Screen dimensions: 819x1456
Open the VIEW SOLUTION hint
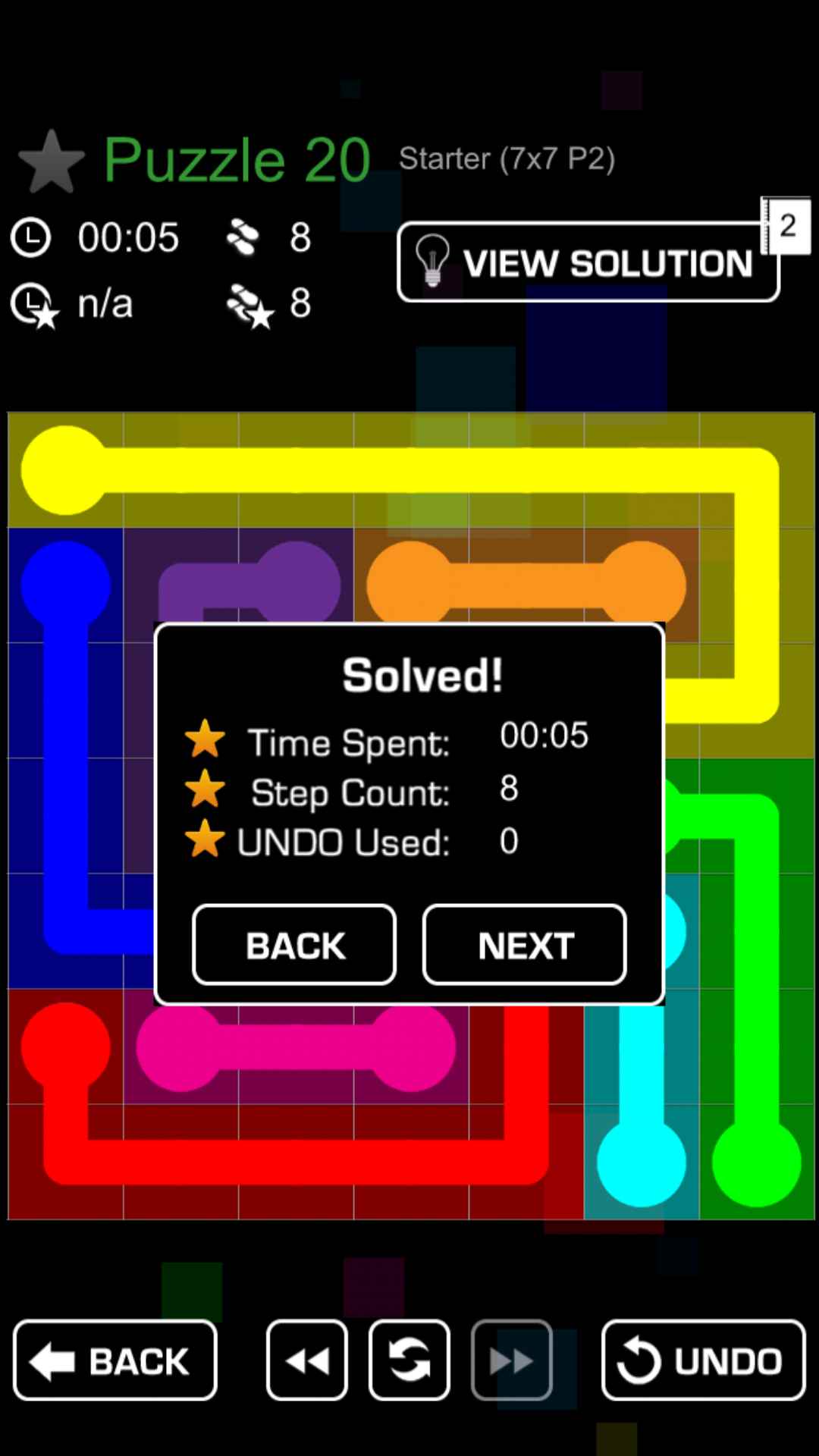coord(588,262)
